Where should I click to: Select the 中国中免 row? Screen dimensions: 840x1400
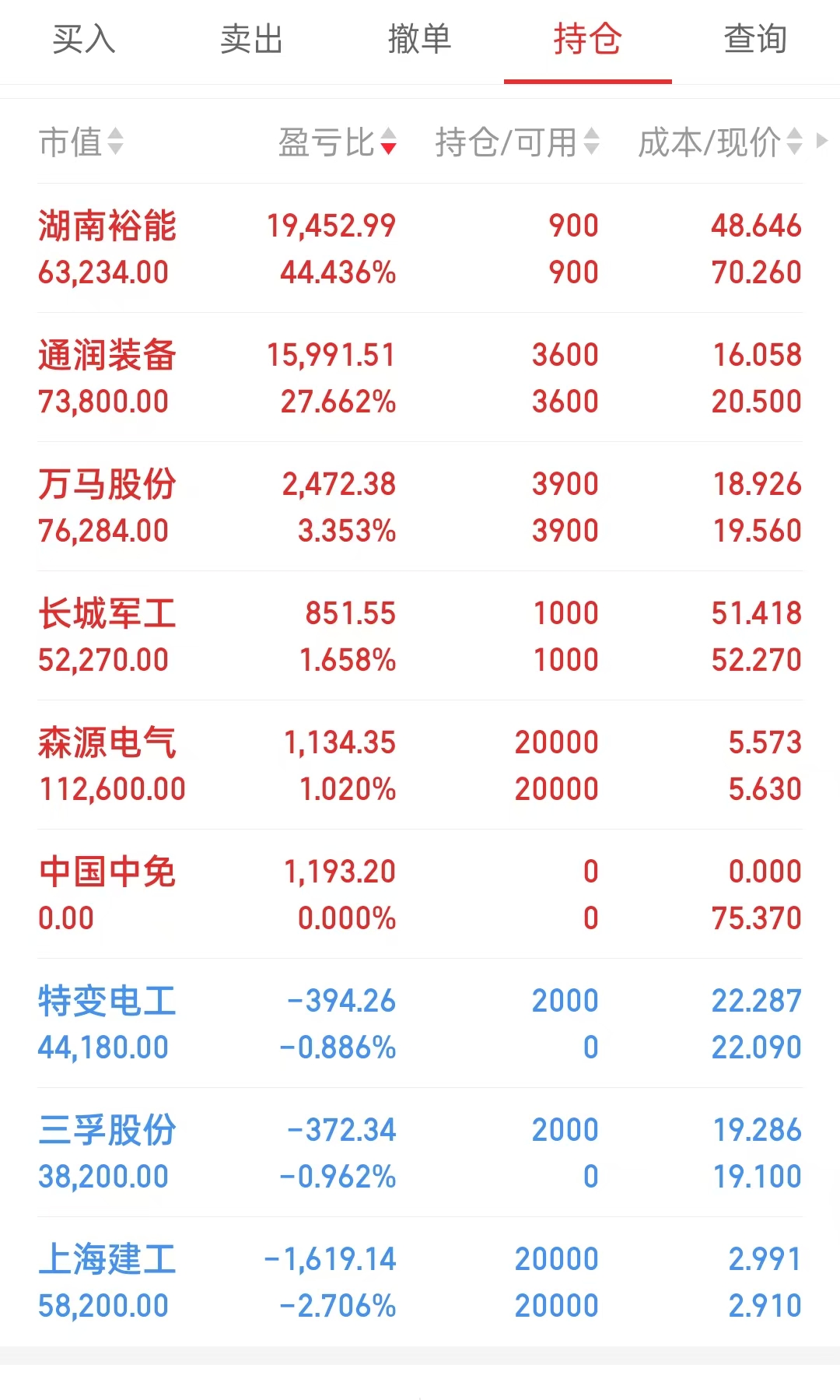point(420,894)
